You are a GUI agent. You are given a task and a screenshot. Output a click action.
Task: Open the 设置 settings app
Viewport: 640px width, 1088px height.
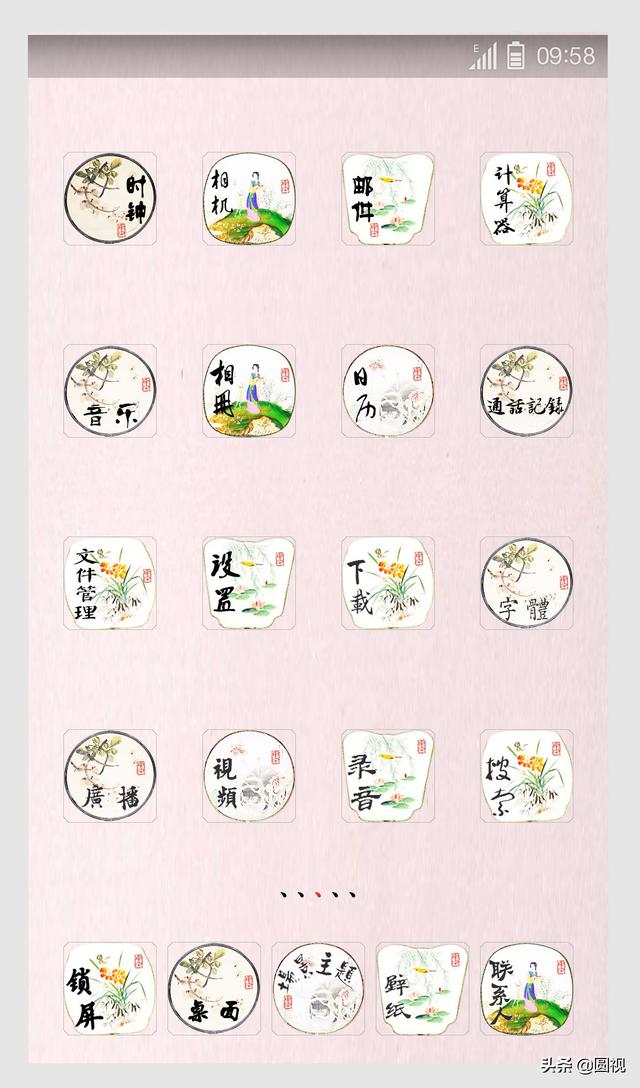pyautogui.click(x=249, y=583)
